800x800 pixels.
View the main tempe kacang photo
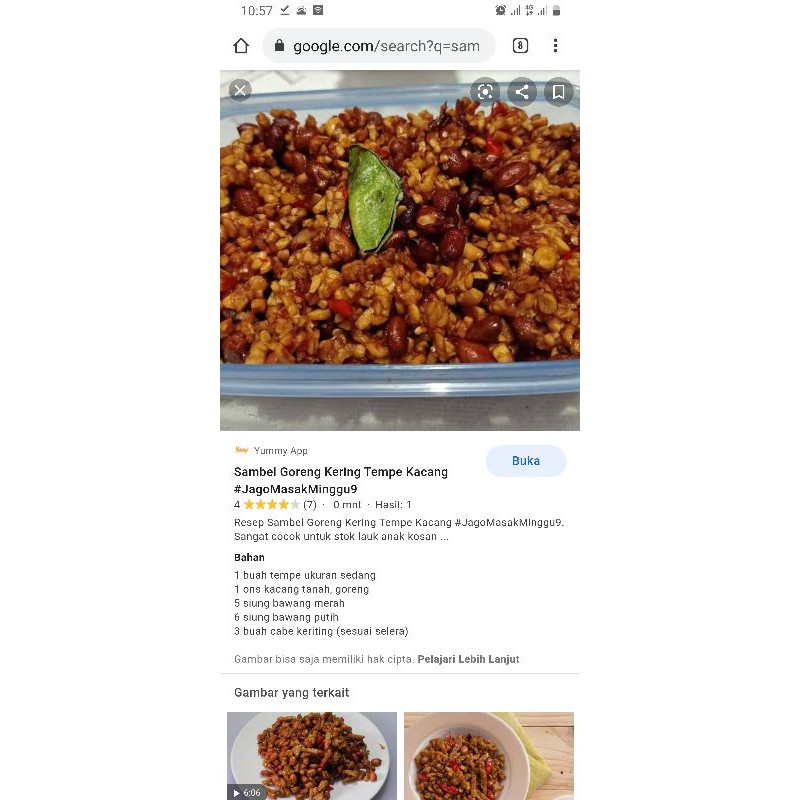click(400, 250)
